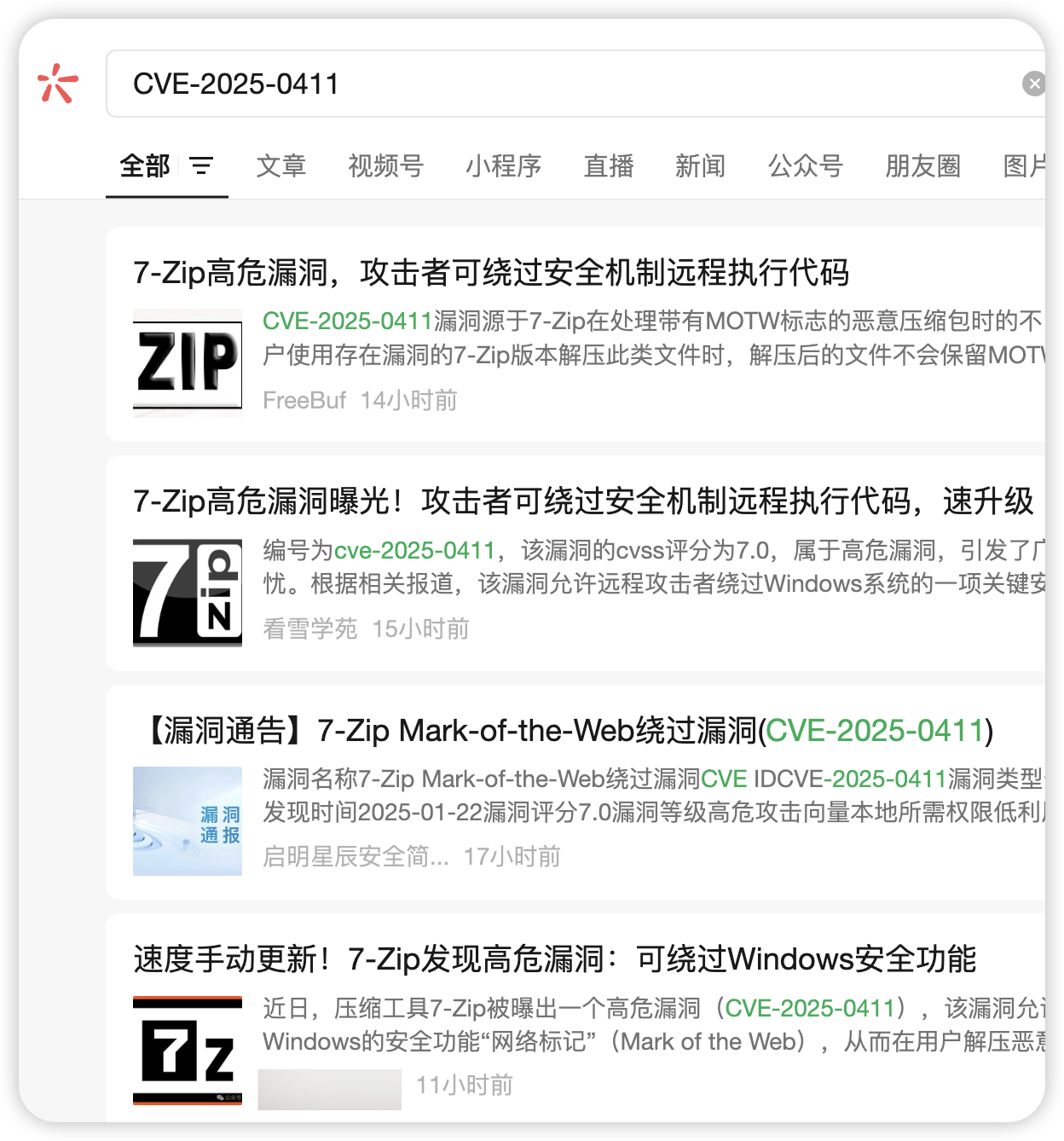Click the WeChat search asterisk logo
This screenshot has height=1141, width=1064.
(x=56, y=83)
